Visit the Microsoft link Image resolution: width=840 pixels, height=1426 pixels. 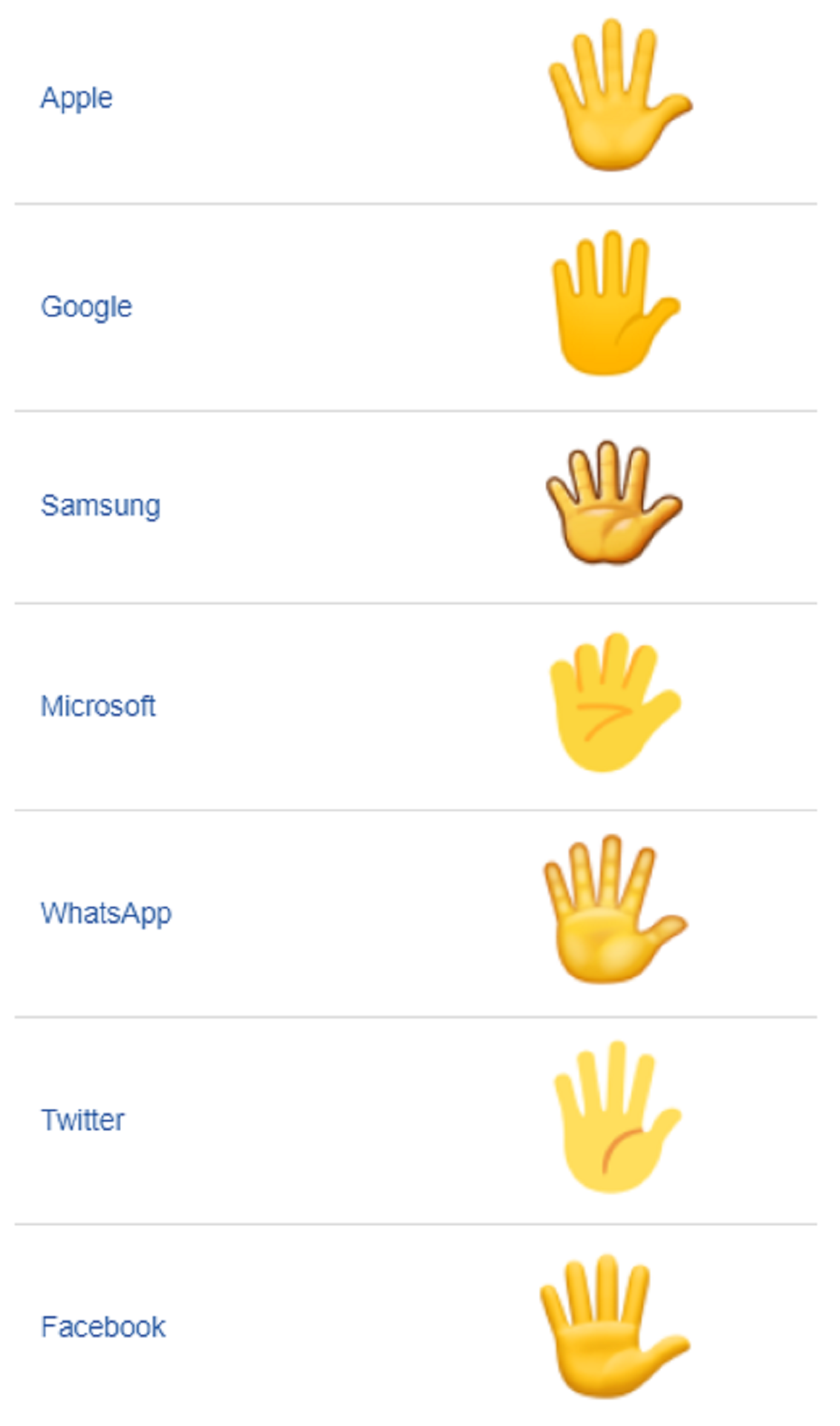tap(98, 706)
